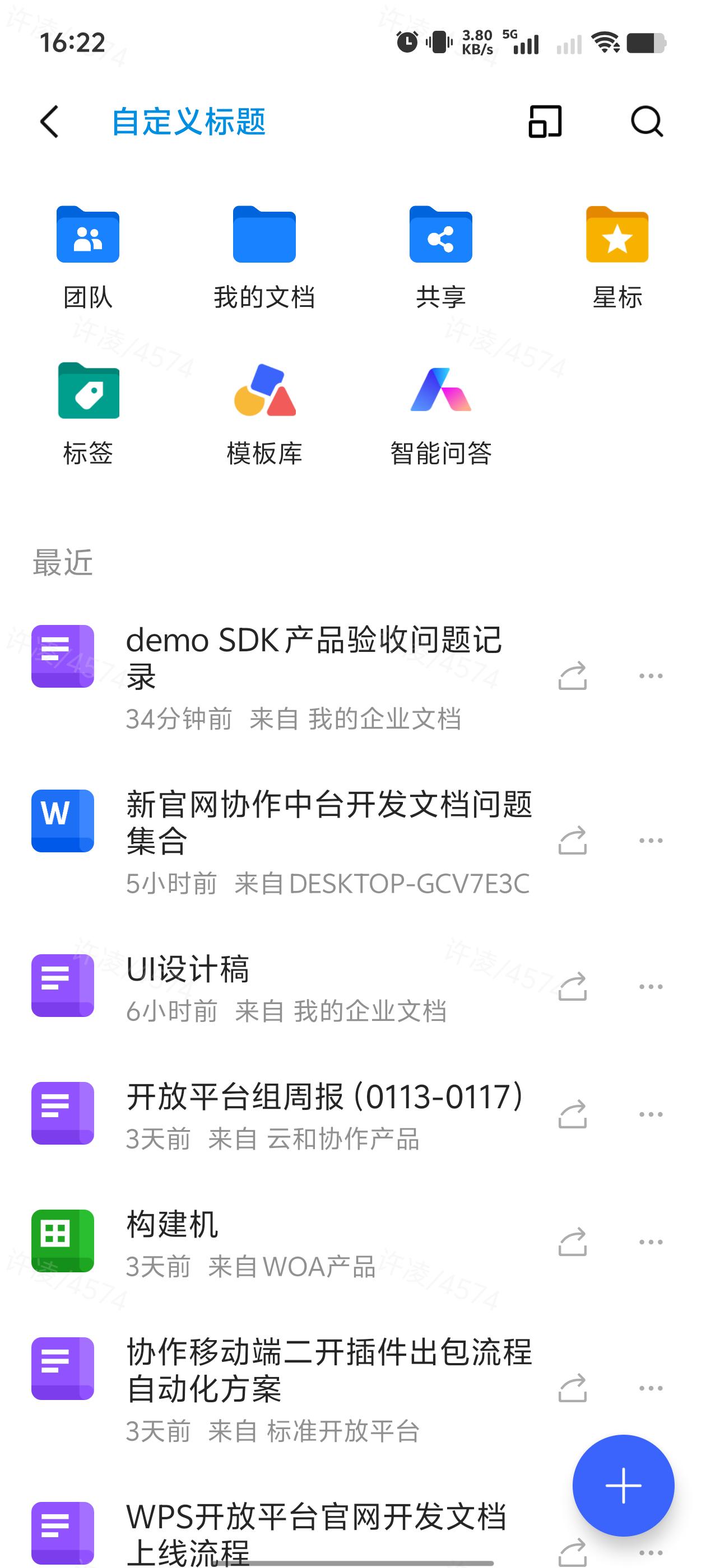This screenshot has width=706, height=1568.
Task: Tap the window-switch icon beside search
Action: (545, 122)
